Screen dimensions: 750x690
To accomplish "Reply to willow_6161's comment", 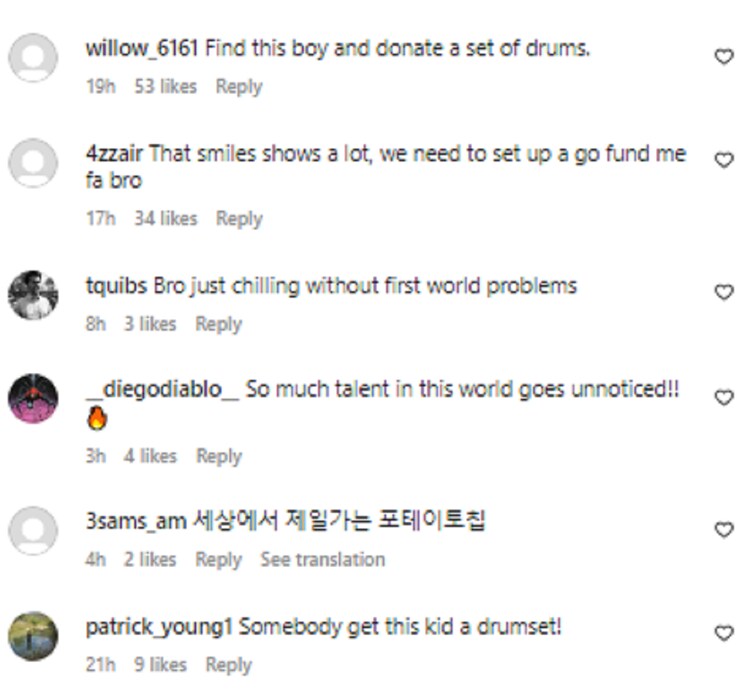I will (x=238, y=87).
